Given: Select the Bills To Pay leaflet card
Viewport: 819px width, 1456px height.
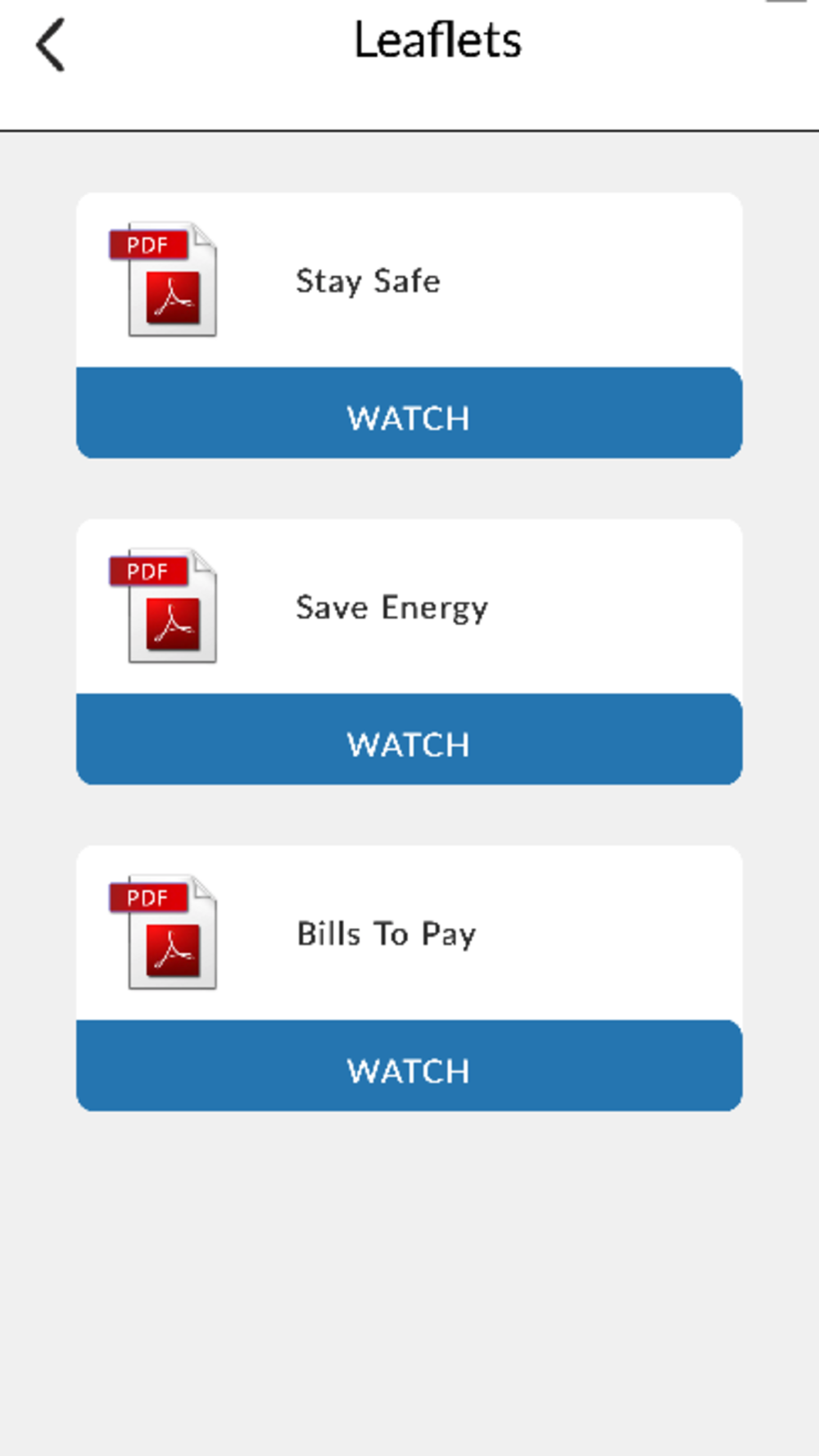Looking at the screenshot, I should coord(409,933).
